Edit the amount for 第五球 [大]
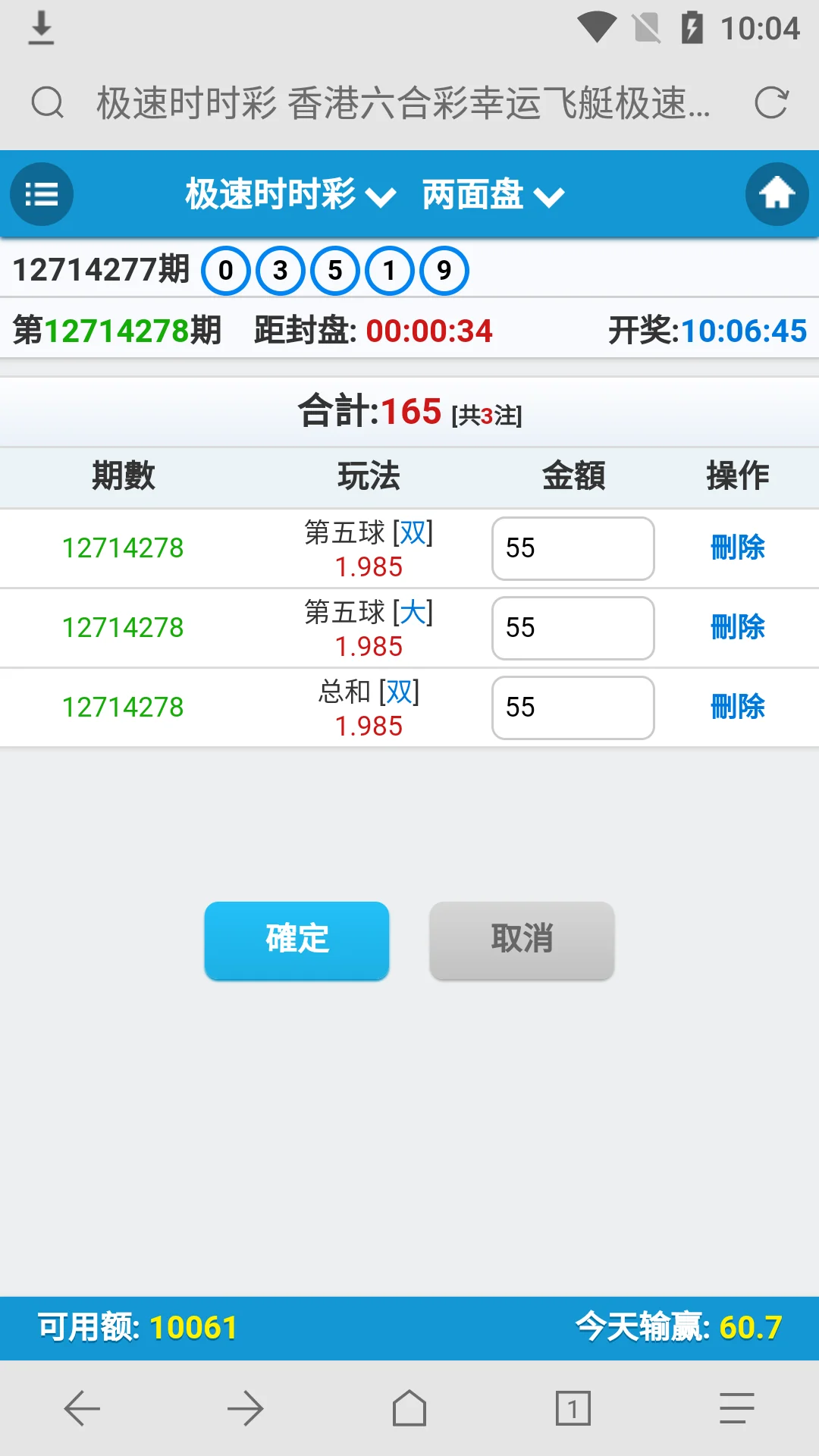819x1456 pixels. pyautogui.click(x=573, y=628)
